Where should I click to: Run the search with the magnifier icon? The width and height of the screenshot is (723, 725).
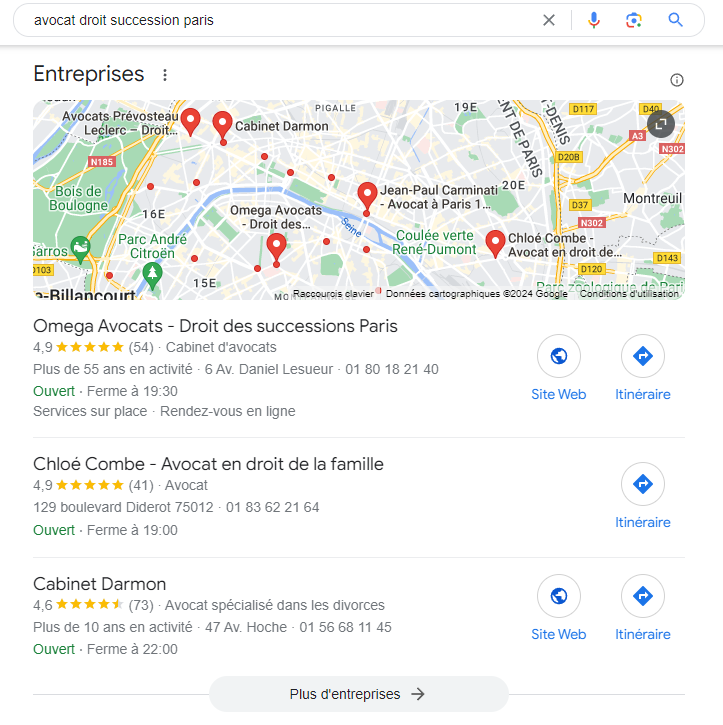(676, 20)
